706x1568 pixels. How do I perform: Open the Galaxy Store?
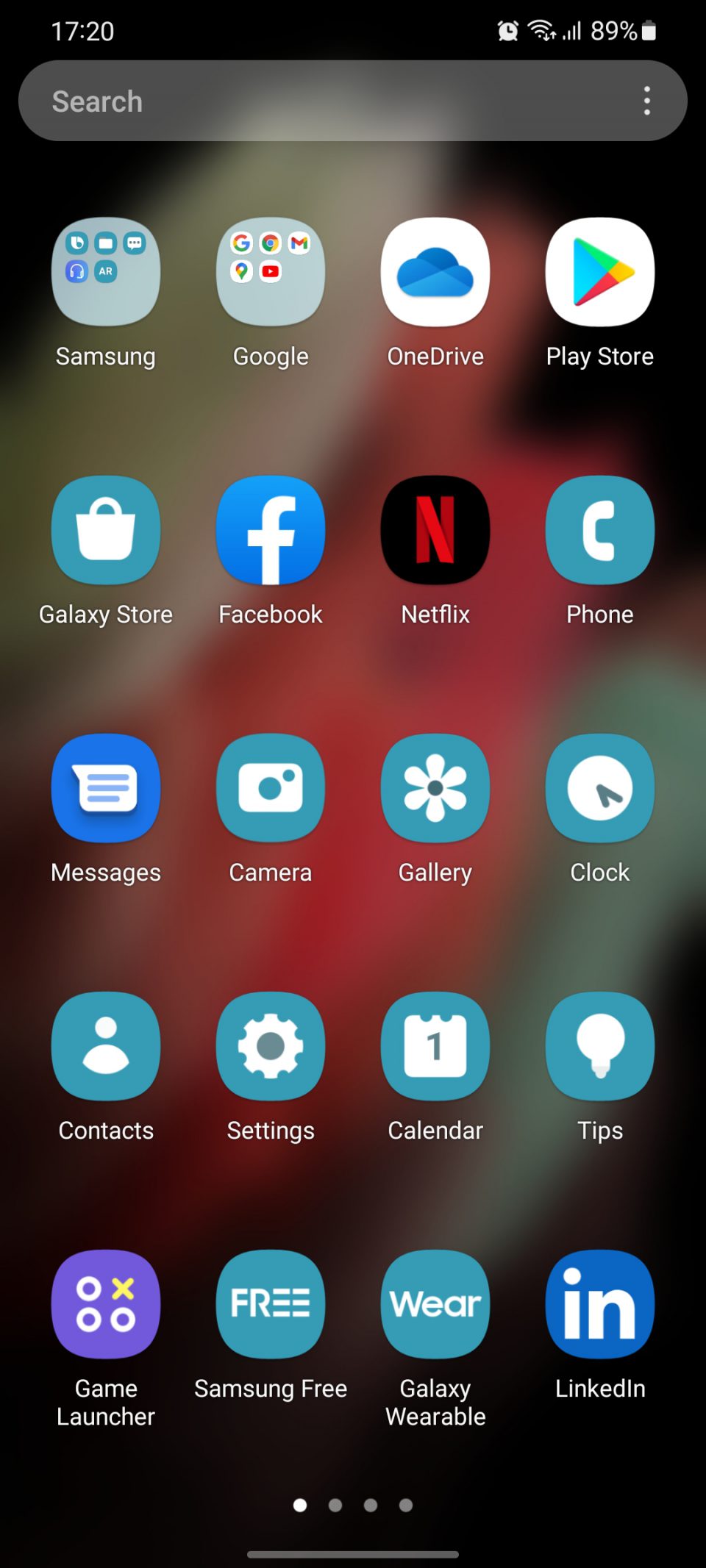pyautogui.click(x=105, y=531)
